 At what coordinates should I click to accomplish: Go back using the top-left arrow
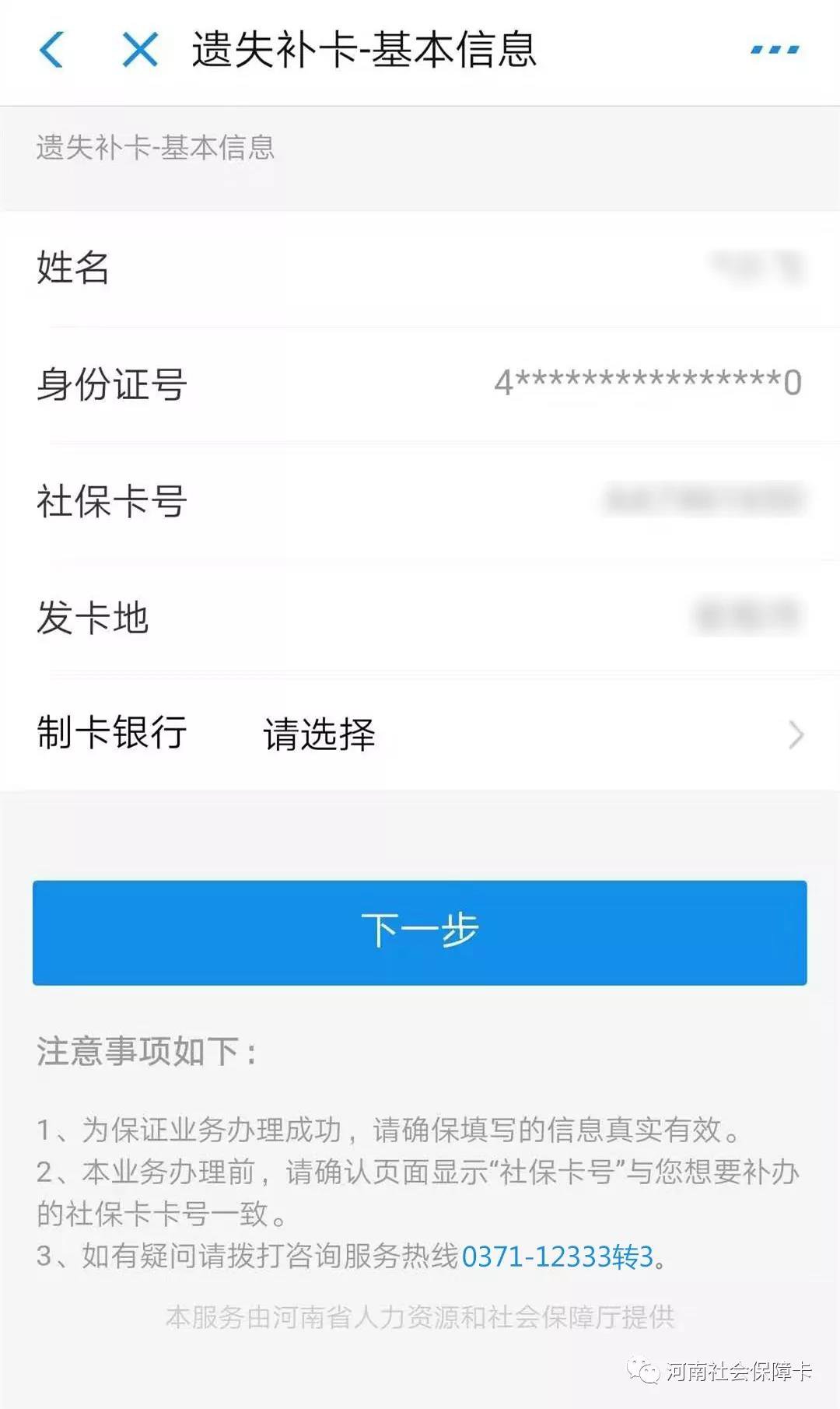coord(51,51)
